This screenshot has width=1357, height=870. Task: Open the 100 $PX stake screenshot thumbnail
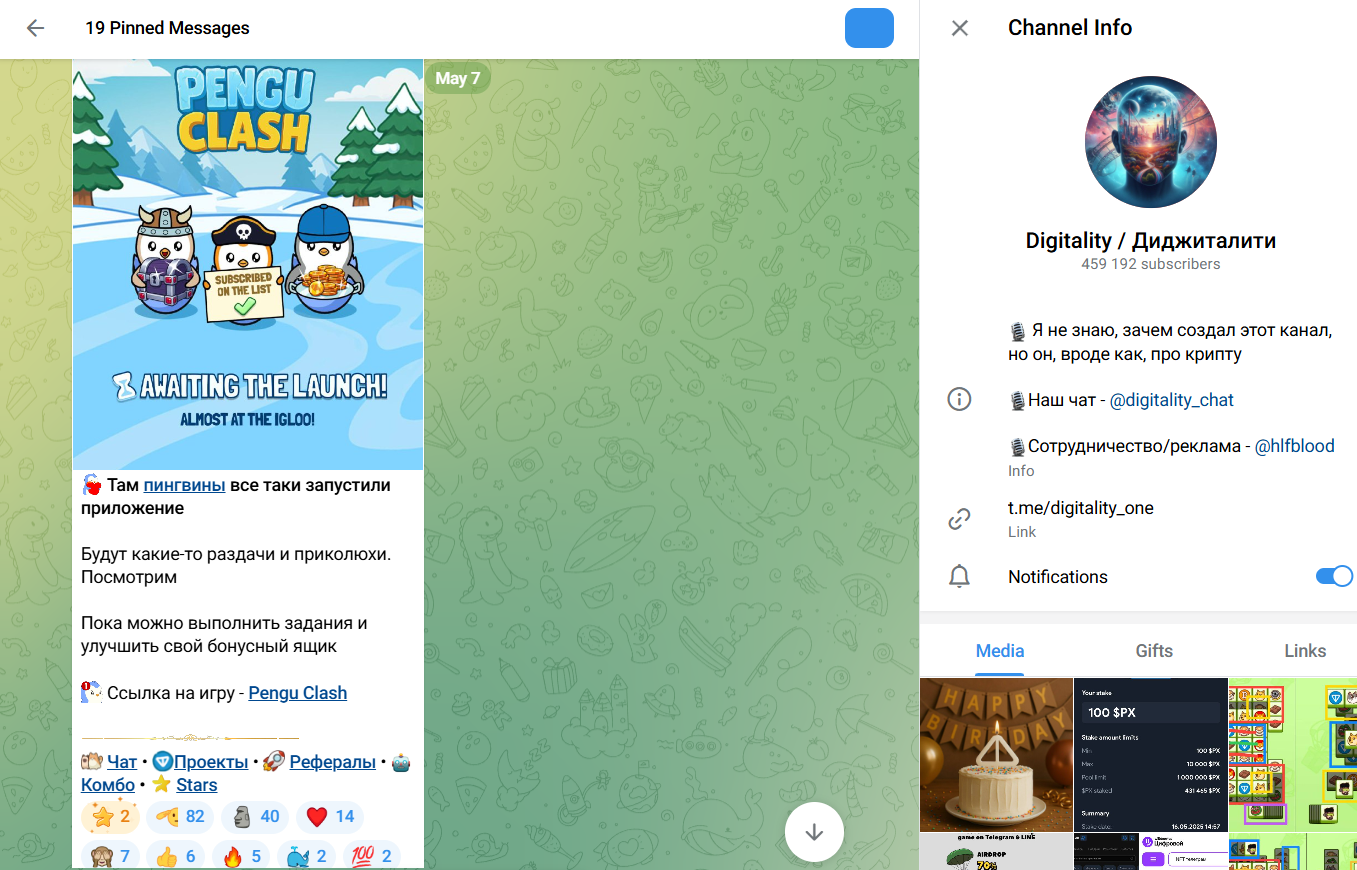(x=1150, y=755)
